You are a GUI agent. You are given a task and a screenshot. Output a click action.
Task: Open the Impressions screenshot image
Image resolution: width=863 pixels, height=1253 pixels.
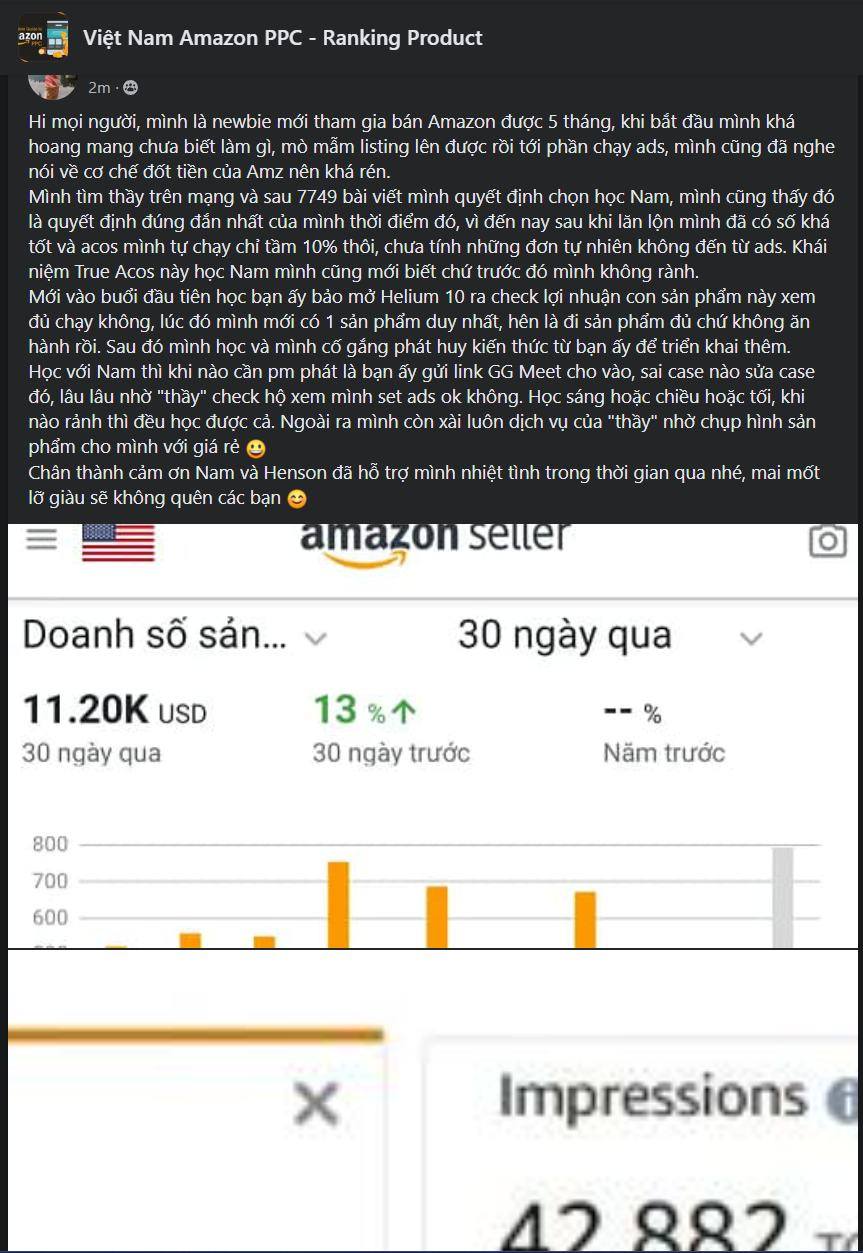(x=432, y=1100)
